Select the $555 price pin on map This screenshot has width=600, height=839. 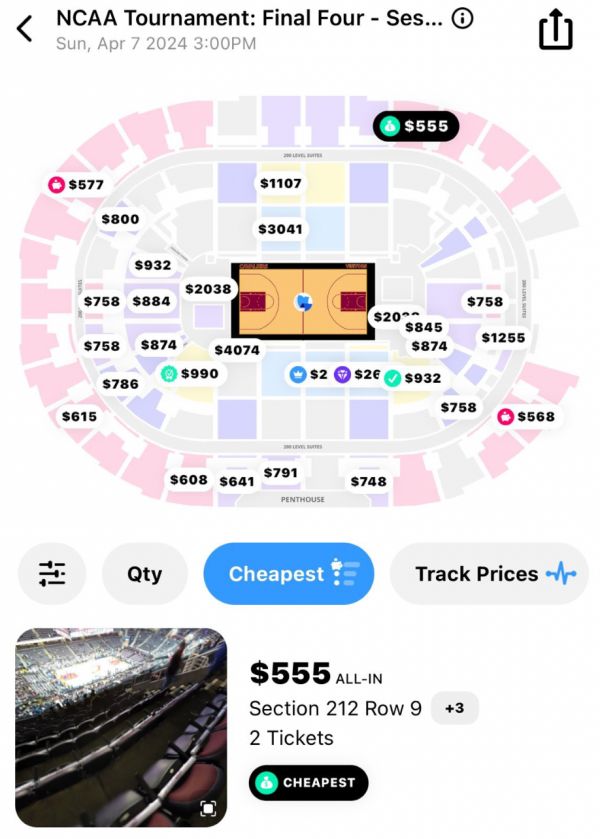click(x=417, y=127)
